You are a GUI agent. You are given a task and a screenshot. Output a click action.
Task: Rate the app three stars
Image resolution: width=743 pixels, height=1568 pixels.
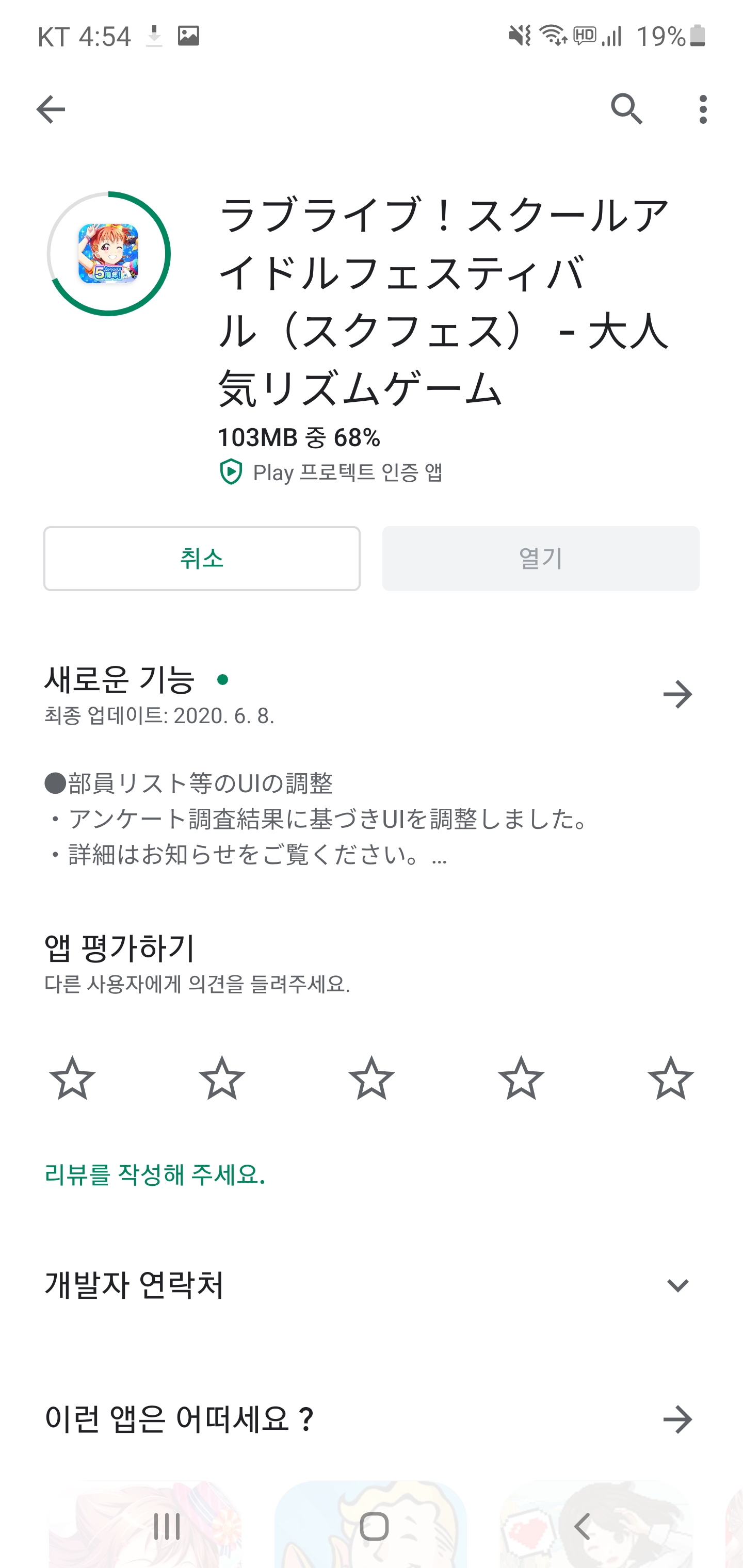pos(372,1079)
